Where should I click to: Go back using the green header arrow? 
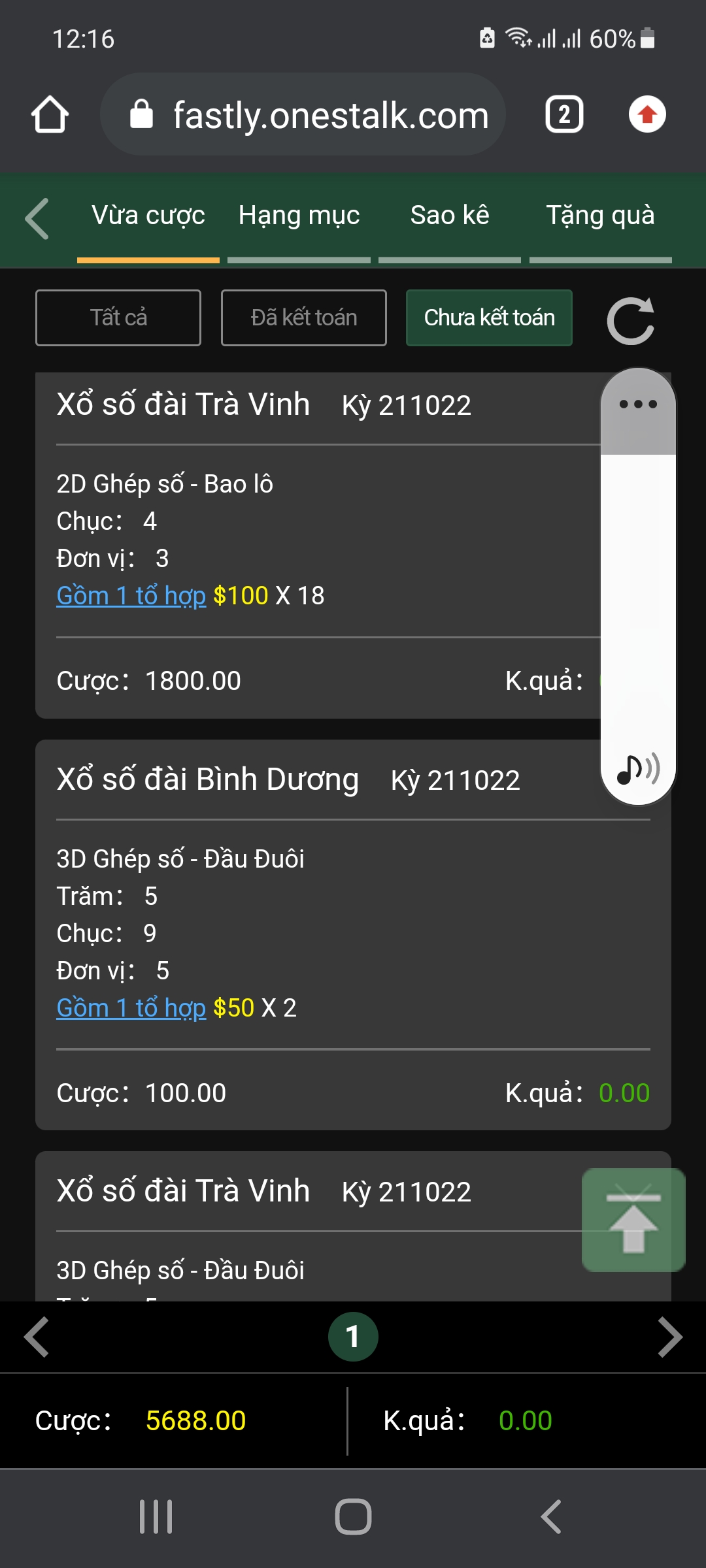(37, 218)
